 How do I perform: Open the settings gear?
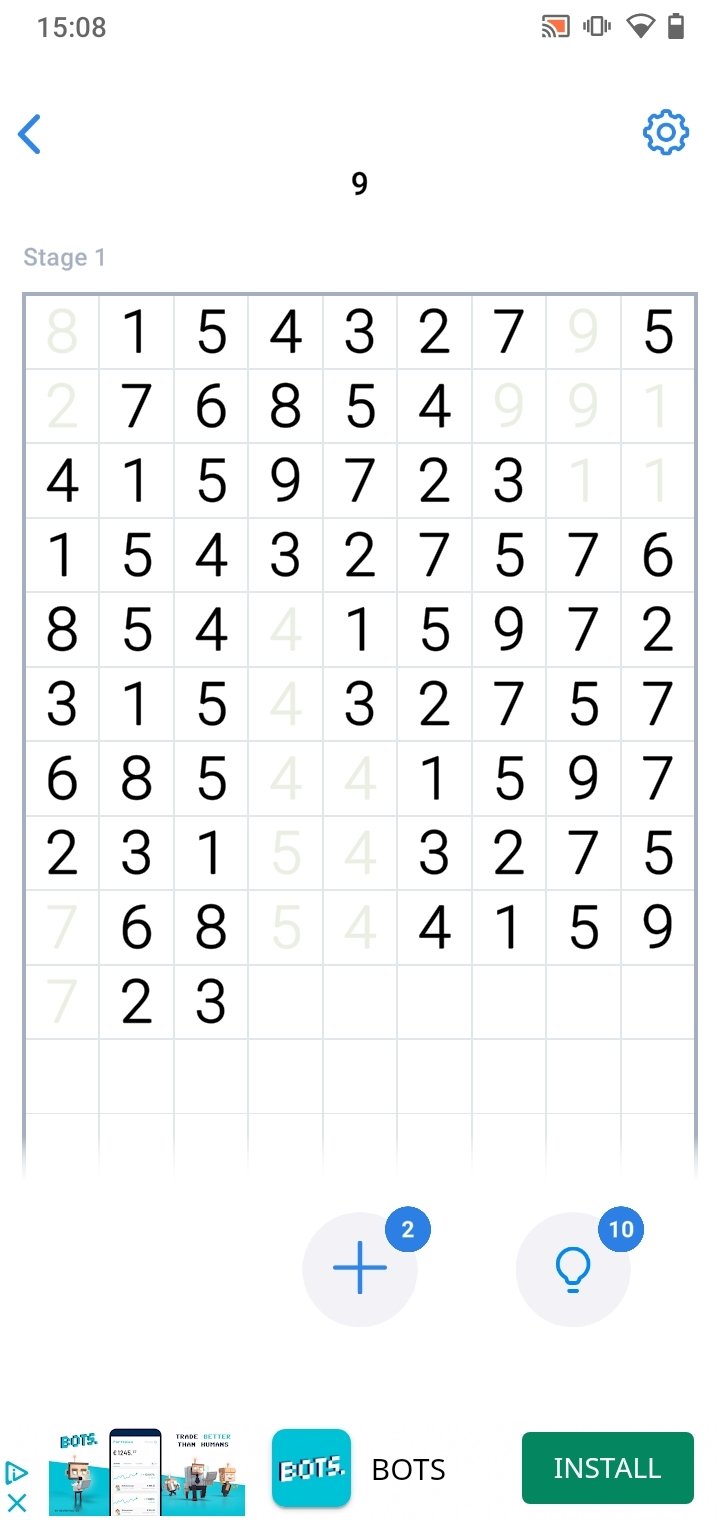click(666, 133)
